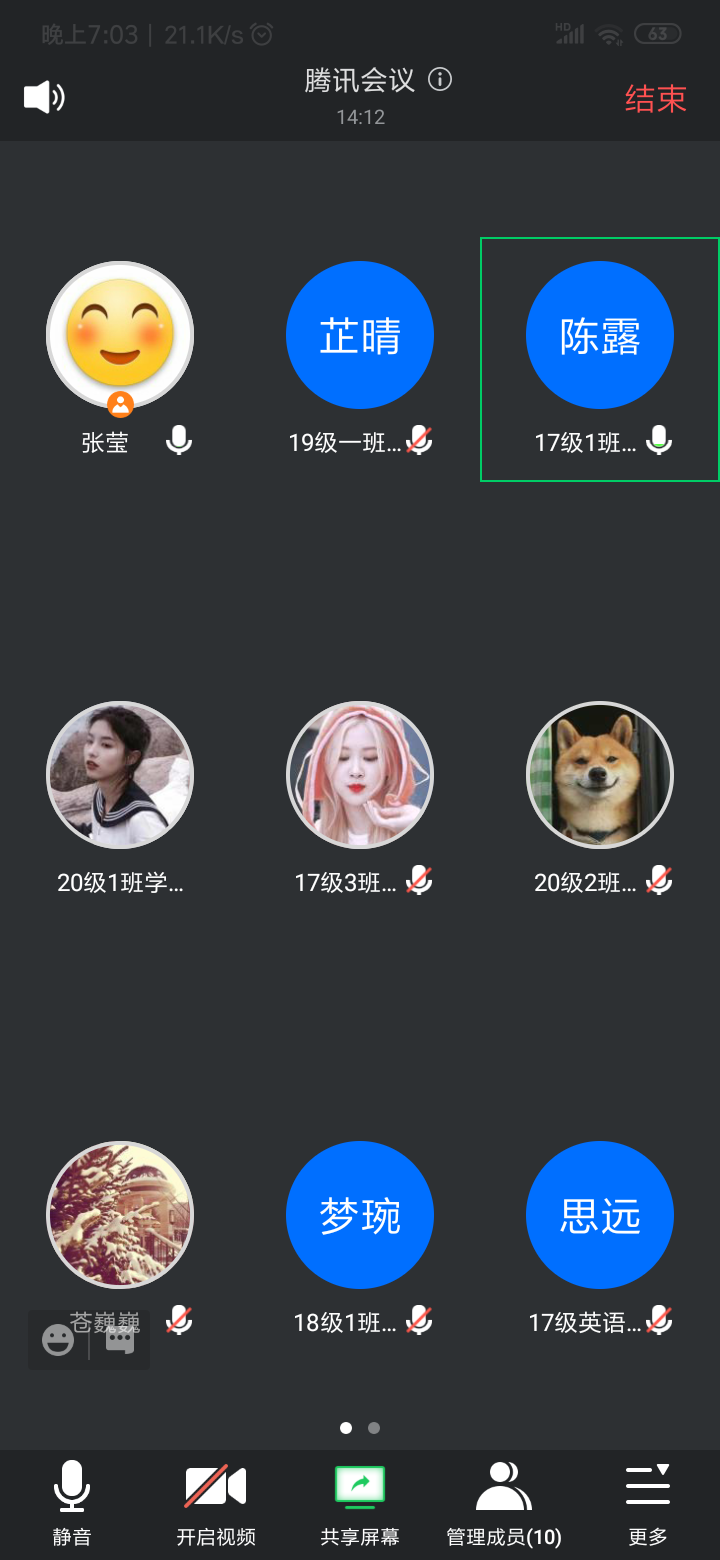The height and width of the screenshot is (1560, 720).
Task: Mute microphone with 静音
Action: point(71,1502)
